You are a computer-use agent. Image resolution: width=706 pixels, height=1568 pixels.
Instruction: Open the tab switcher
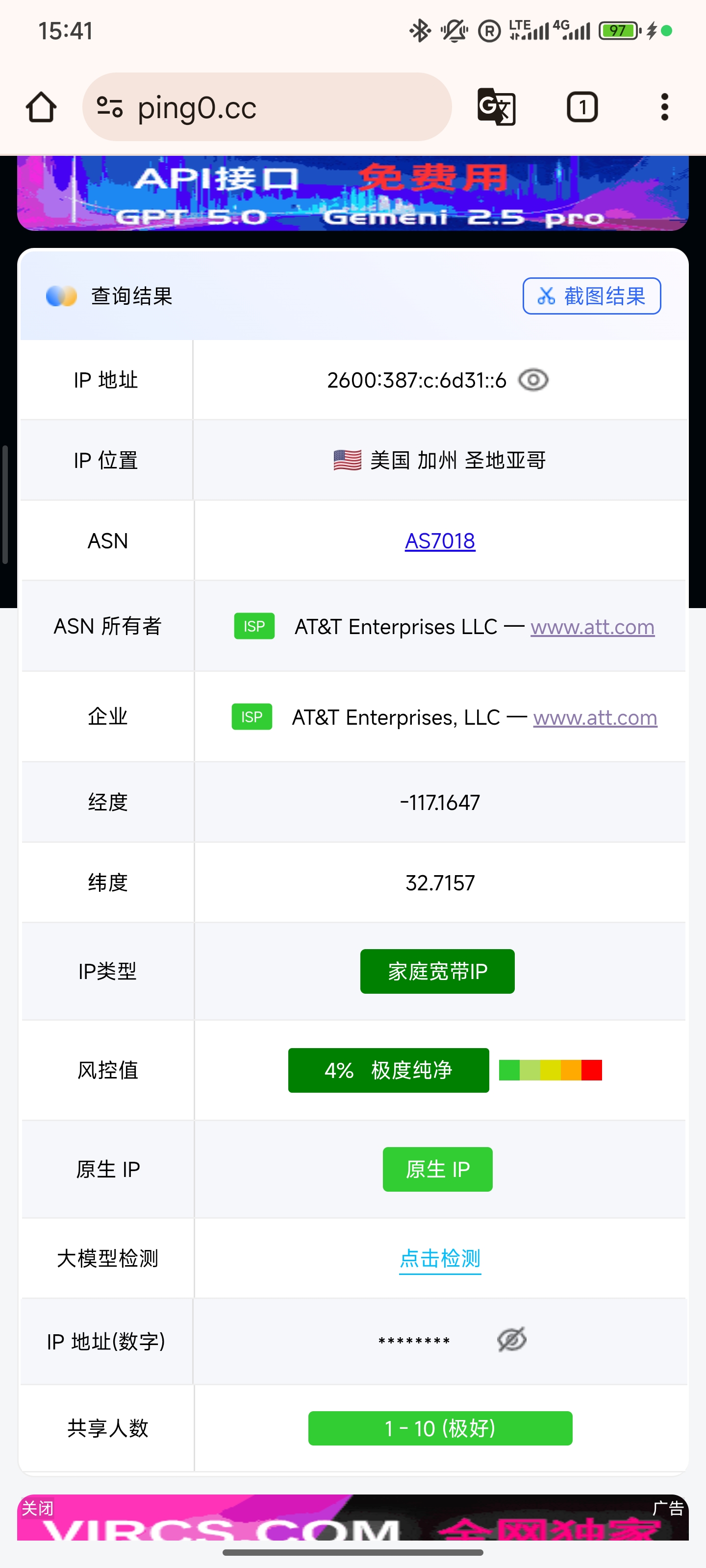point(582,107)
